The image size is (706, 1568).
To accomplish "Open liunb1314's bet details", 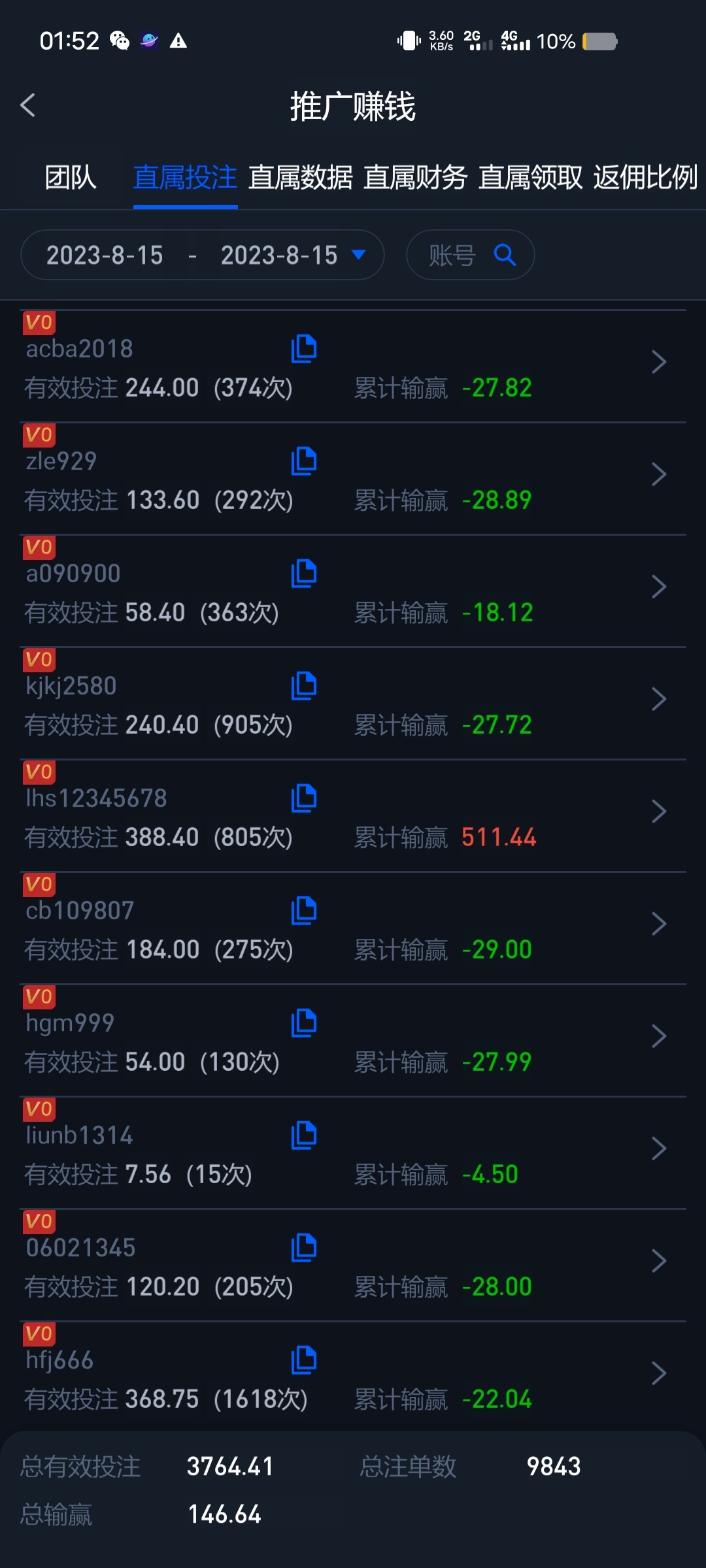I will (659, 1149).
